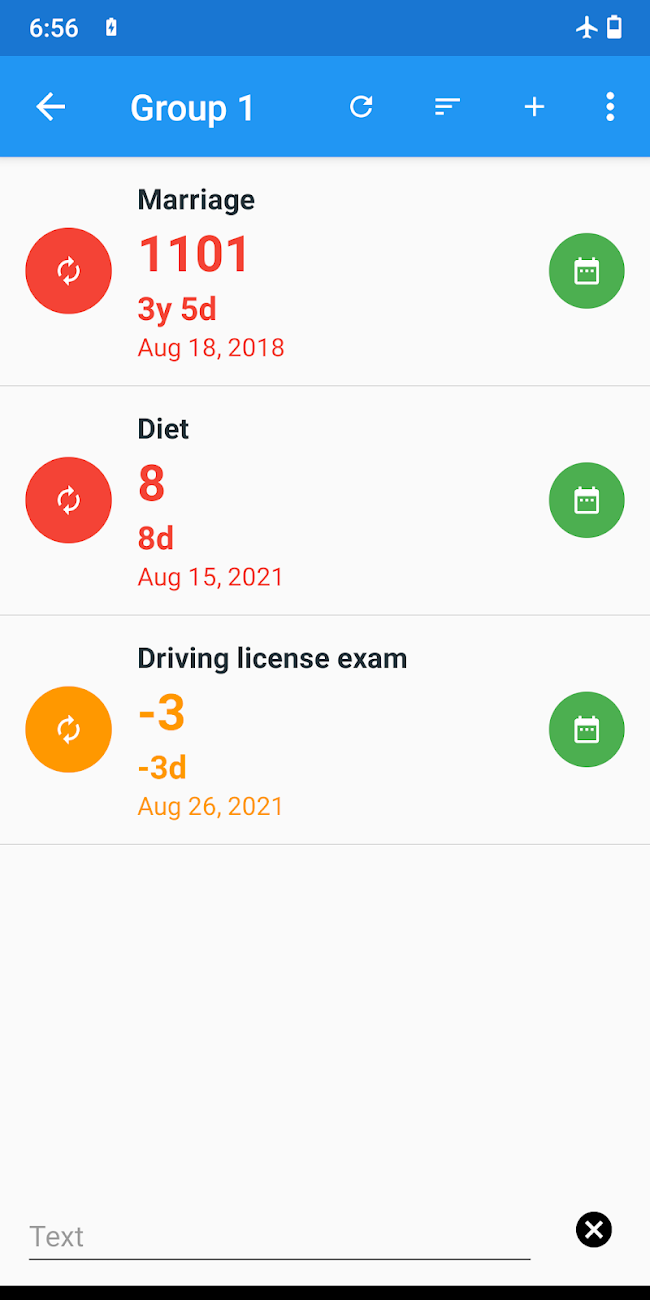Clear the text field with the X button

click(x=594, y=1230)
